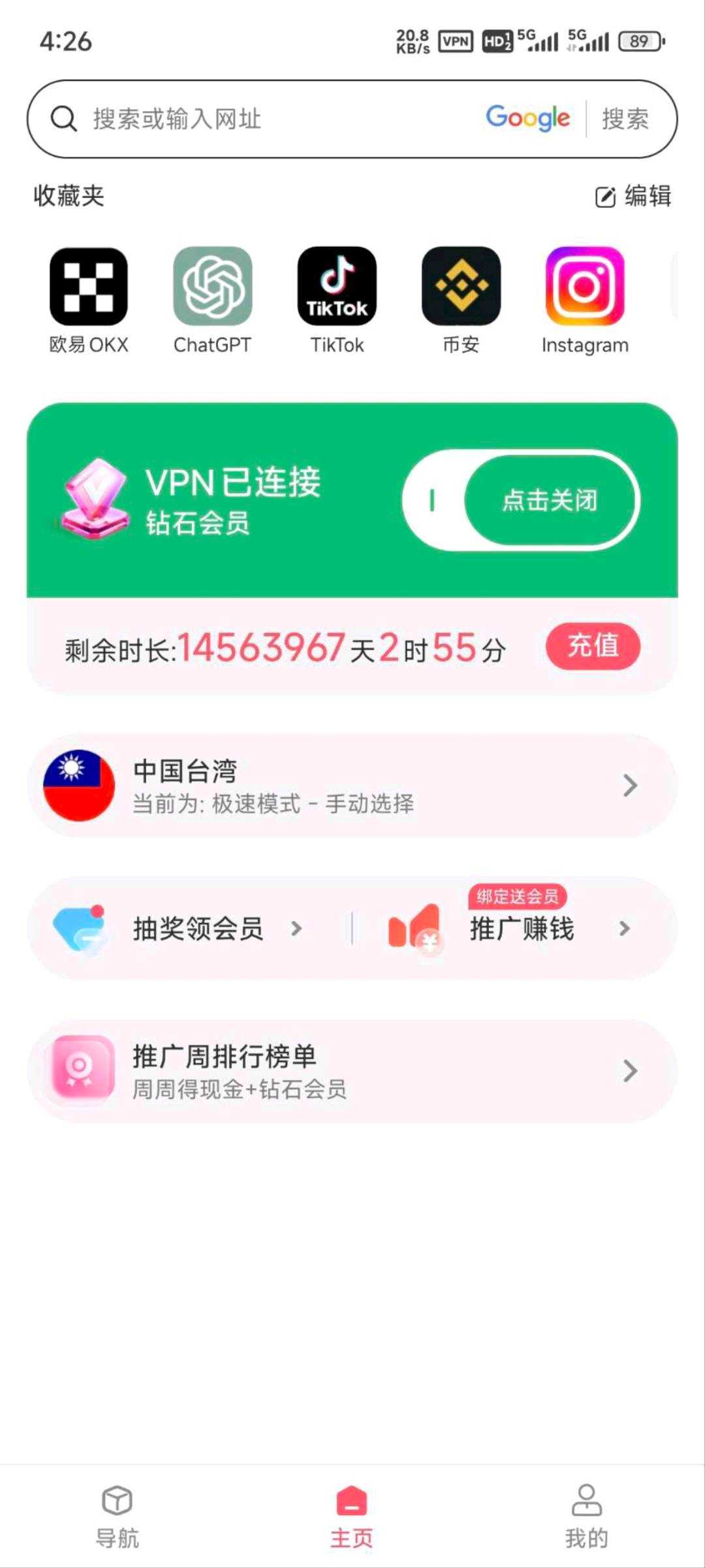Open the Google search engine selector
Screen dimensions: 705x1568
(527, 118)
